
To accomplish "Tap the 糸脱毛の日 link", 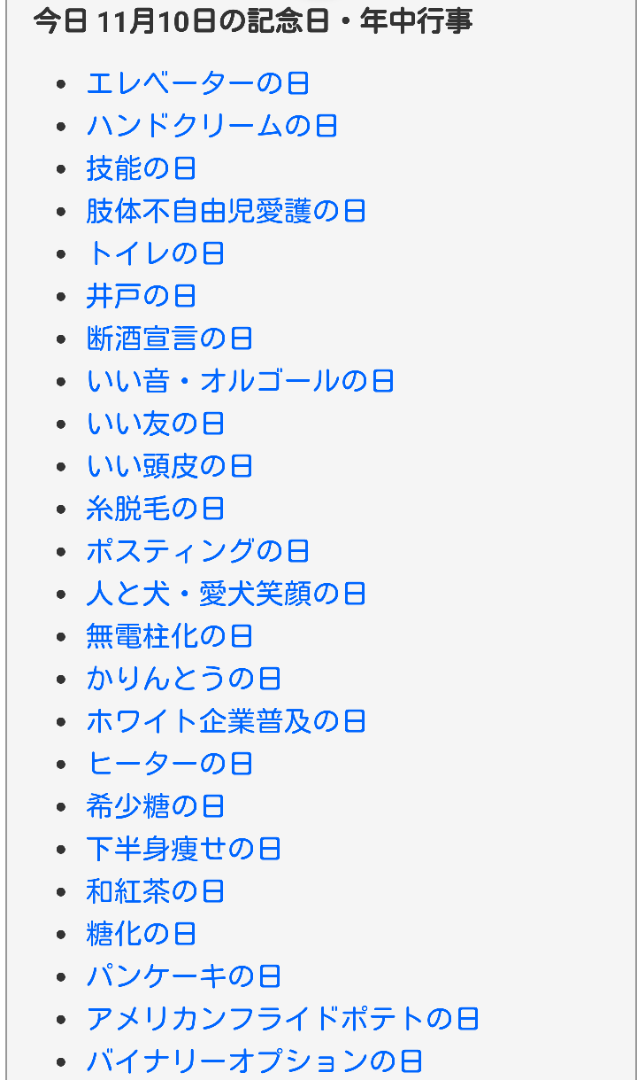I will tap(155, 508).
